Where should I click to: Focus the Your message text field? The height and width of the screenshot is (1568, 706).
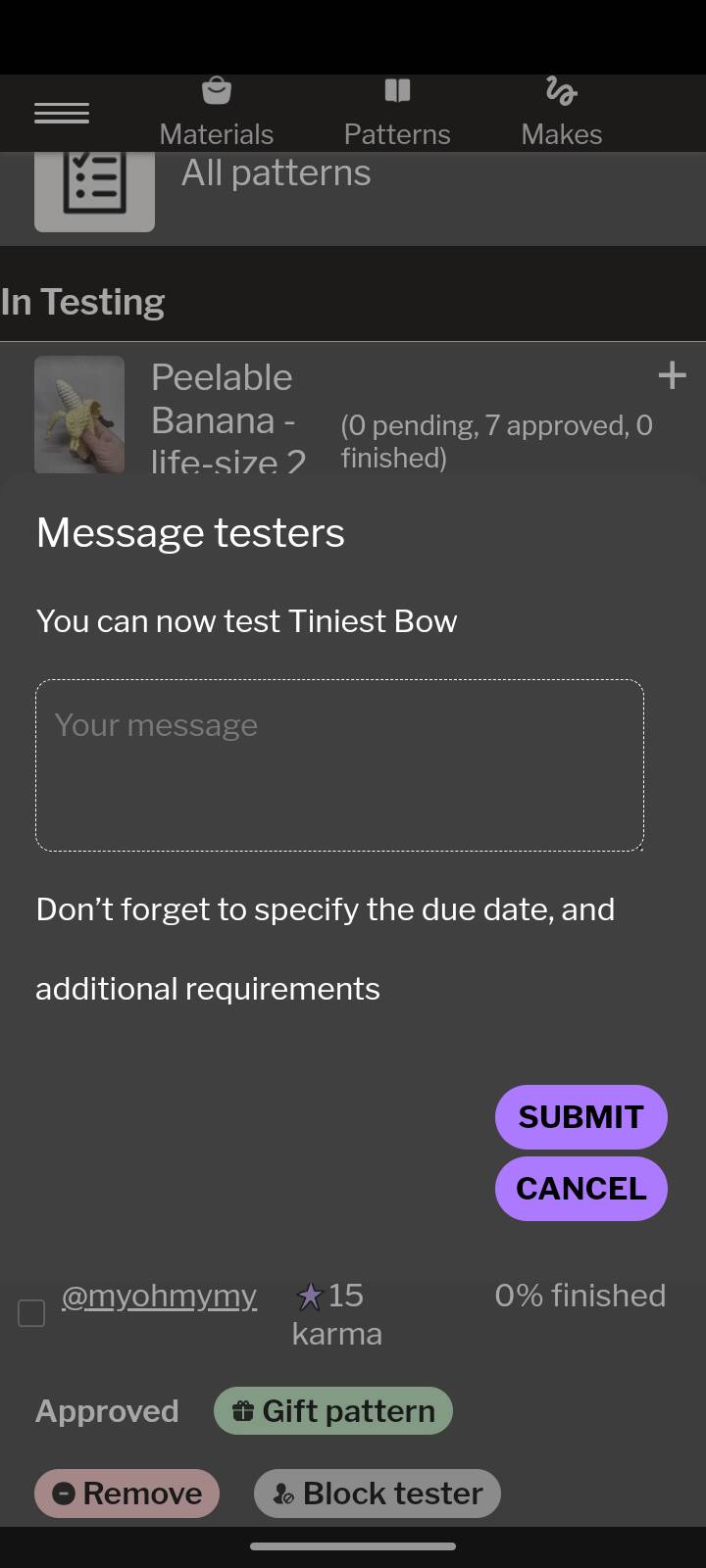tap(339, 765)
